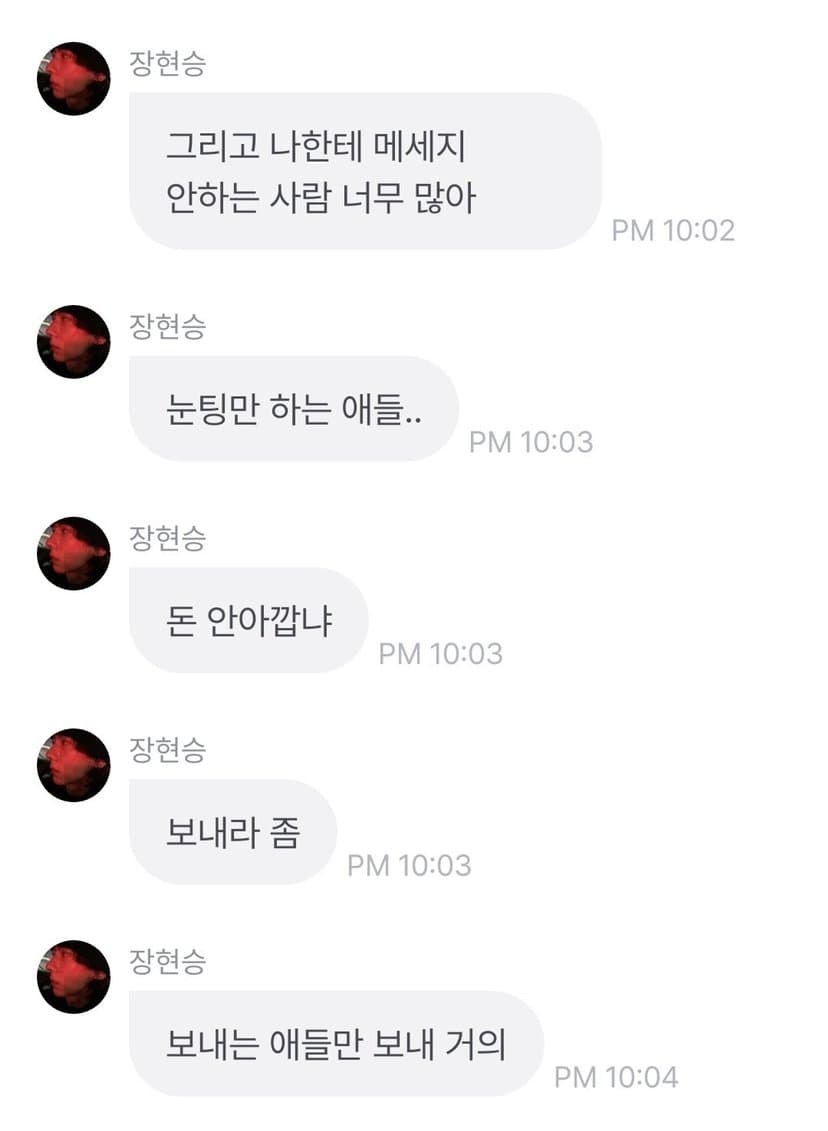Viewport: 828px width, 1131px height.
Task: Open 장현승's profile photo beside '눈팅만 하는 애들..'
Action: 73,342
